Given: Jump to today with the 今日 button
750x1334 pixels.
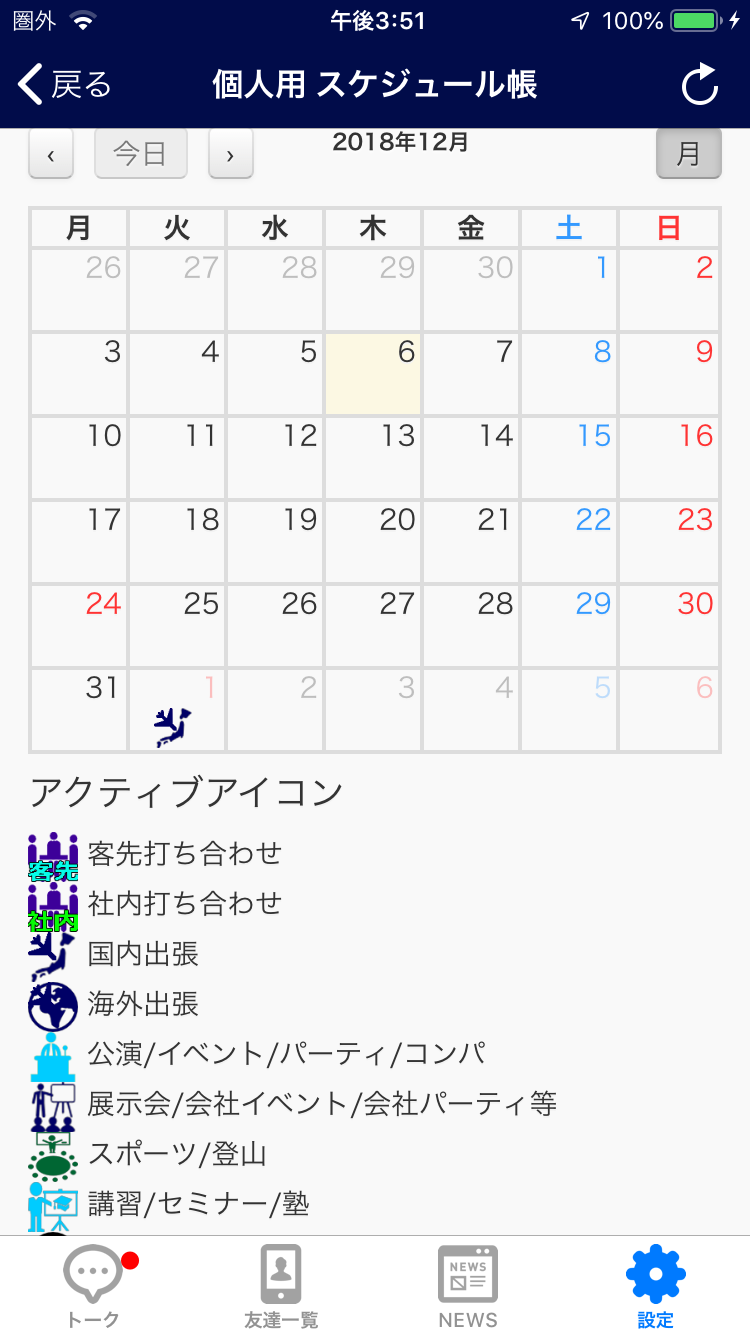Looking at the screenshot, I should (141, 154).
